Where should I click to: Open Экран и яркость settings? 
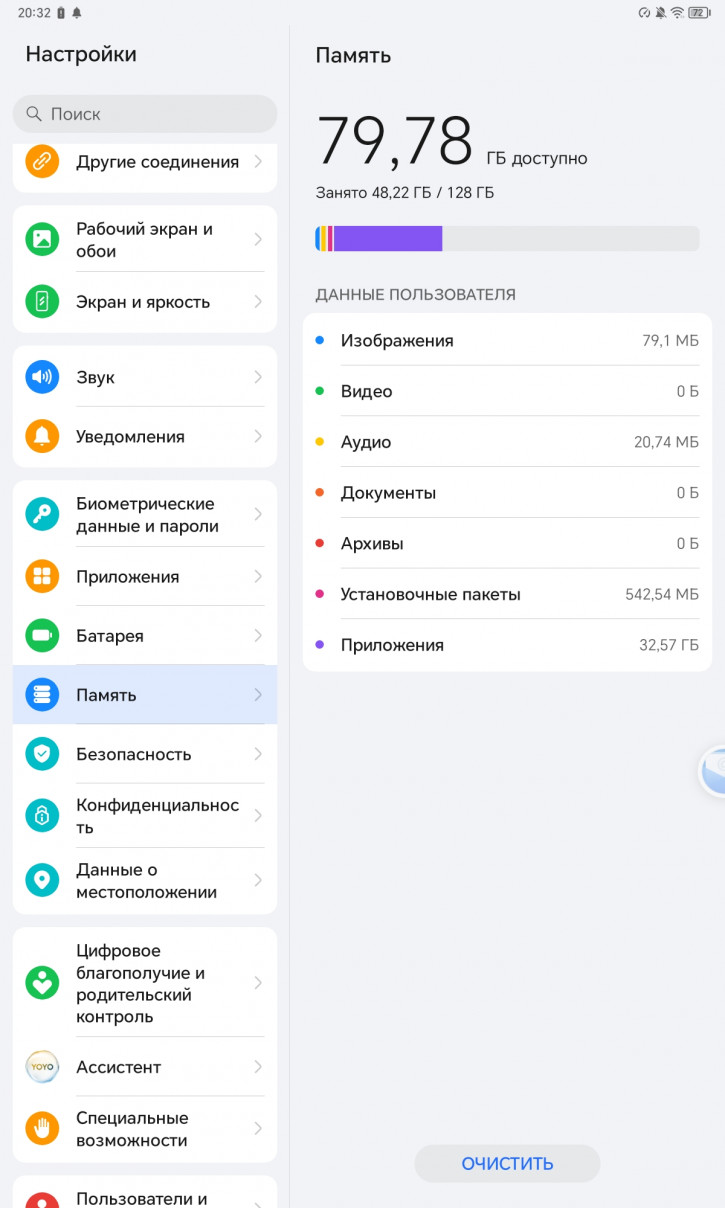click(x=145, y=302)
